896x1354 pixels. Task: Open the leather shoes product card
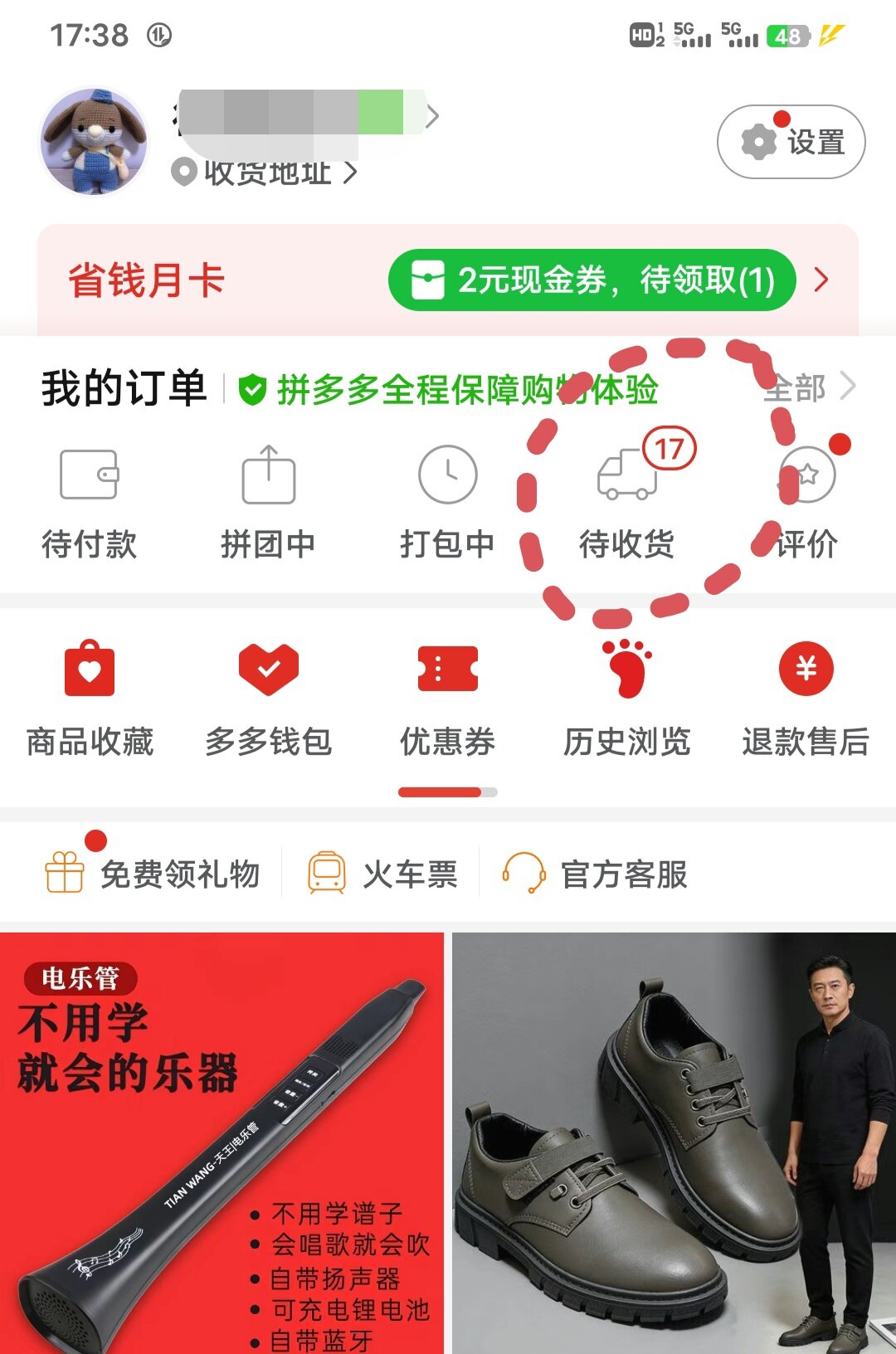[674, 1143]
